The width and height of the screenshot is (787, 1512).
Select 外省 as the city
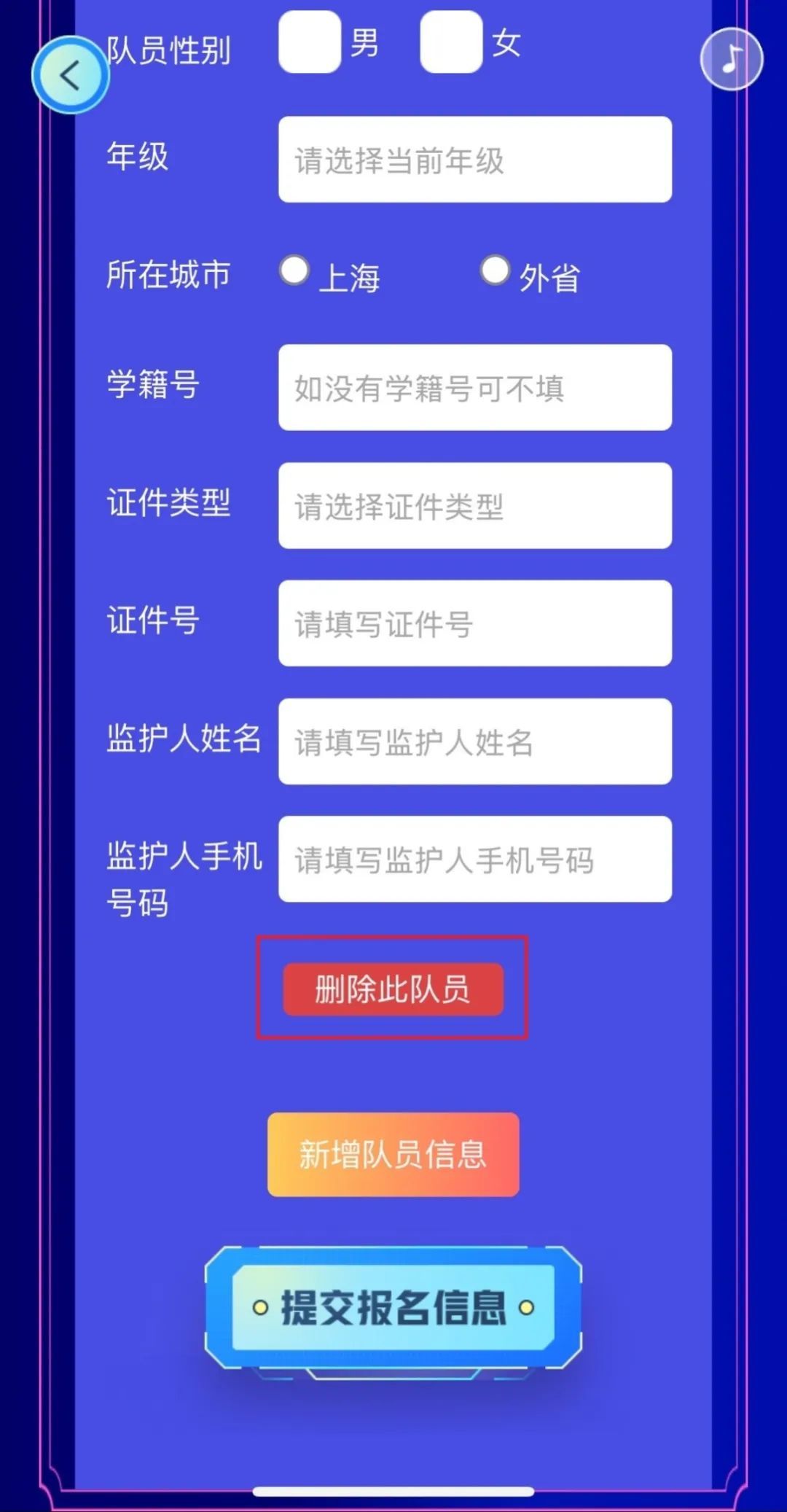point(495,270)
